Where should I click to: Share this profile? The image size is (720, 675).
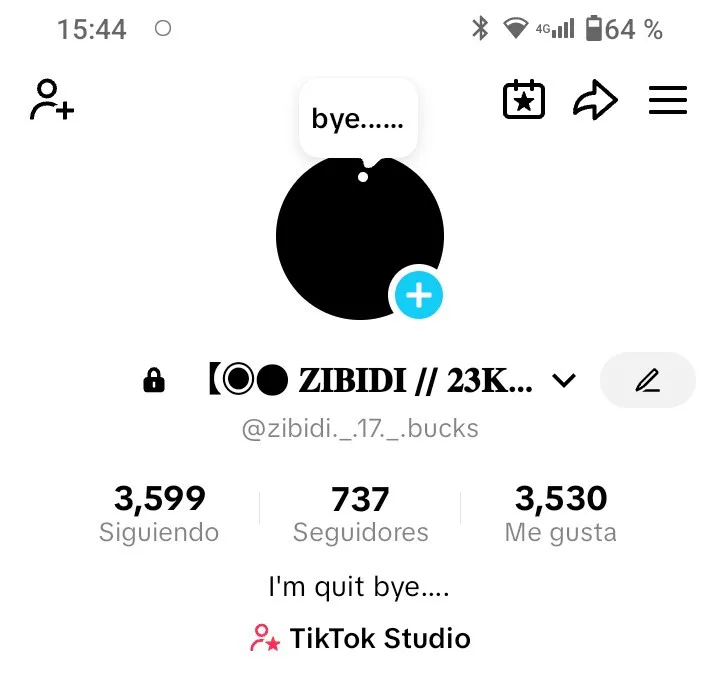[x=595, y=100]
